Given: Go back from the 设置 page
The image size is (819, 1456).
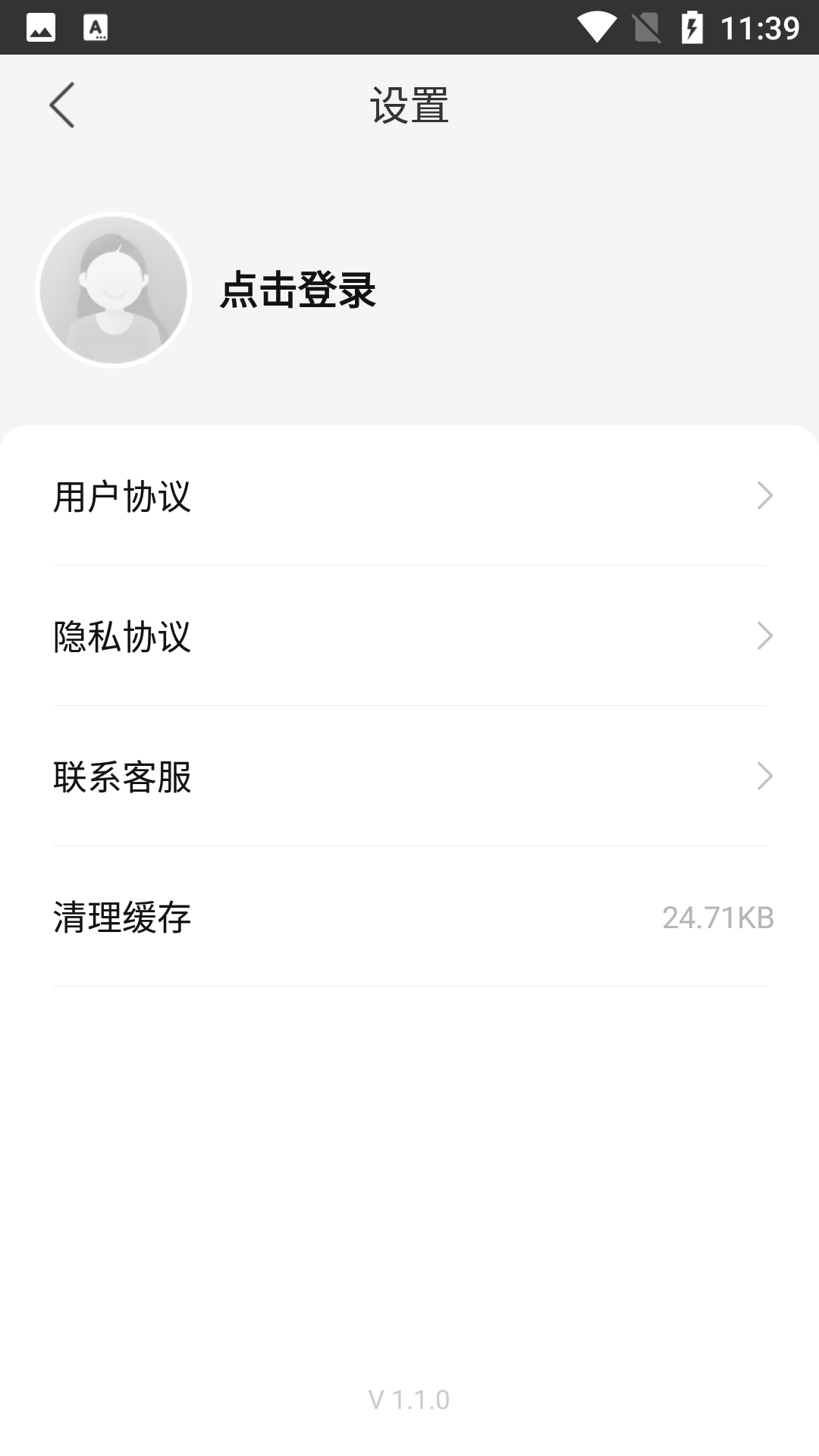Looking at the screenshot, I should pos(62,105).
